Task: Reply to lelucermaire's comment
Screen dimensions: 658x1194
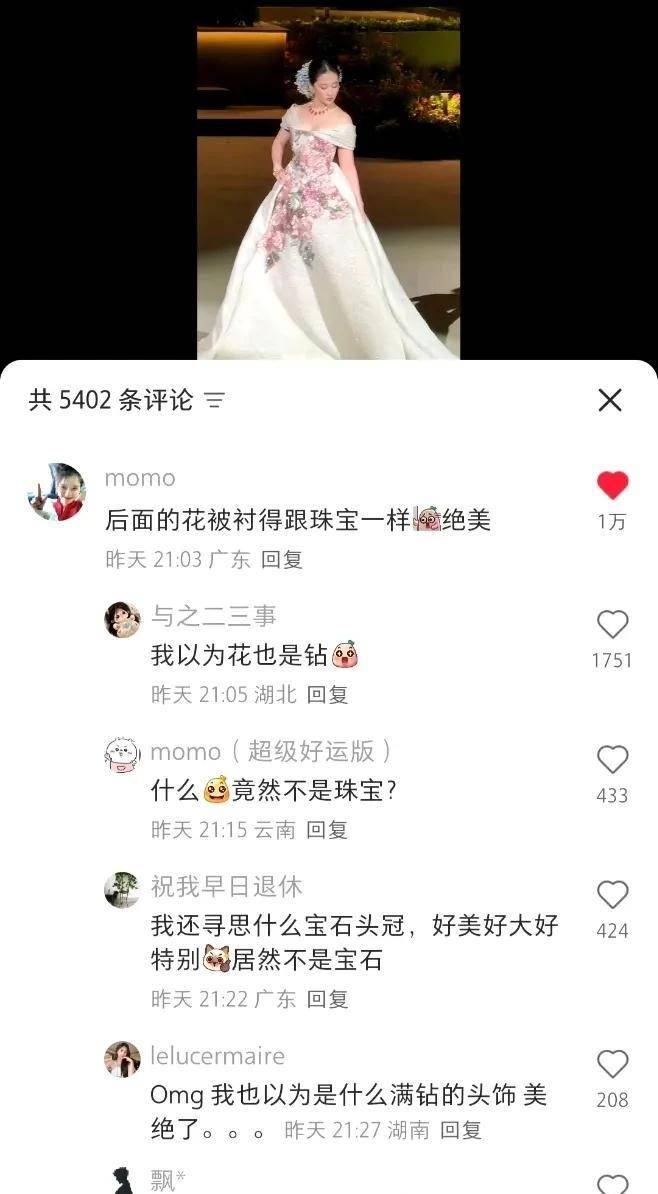Action: [461, 1130]
